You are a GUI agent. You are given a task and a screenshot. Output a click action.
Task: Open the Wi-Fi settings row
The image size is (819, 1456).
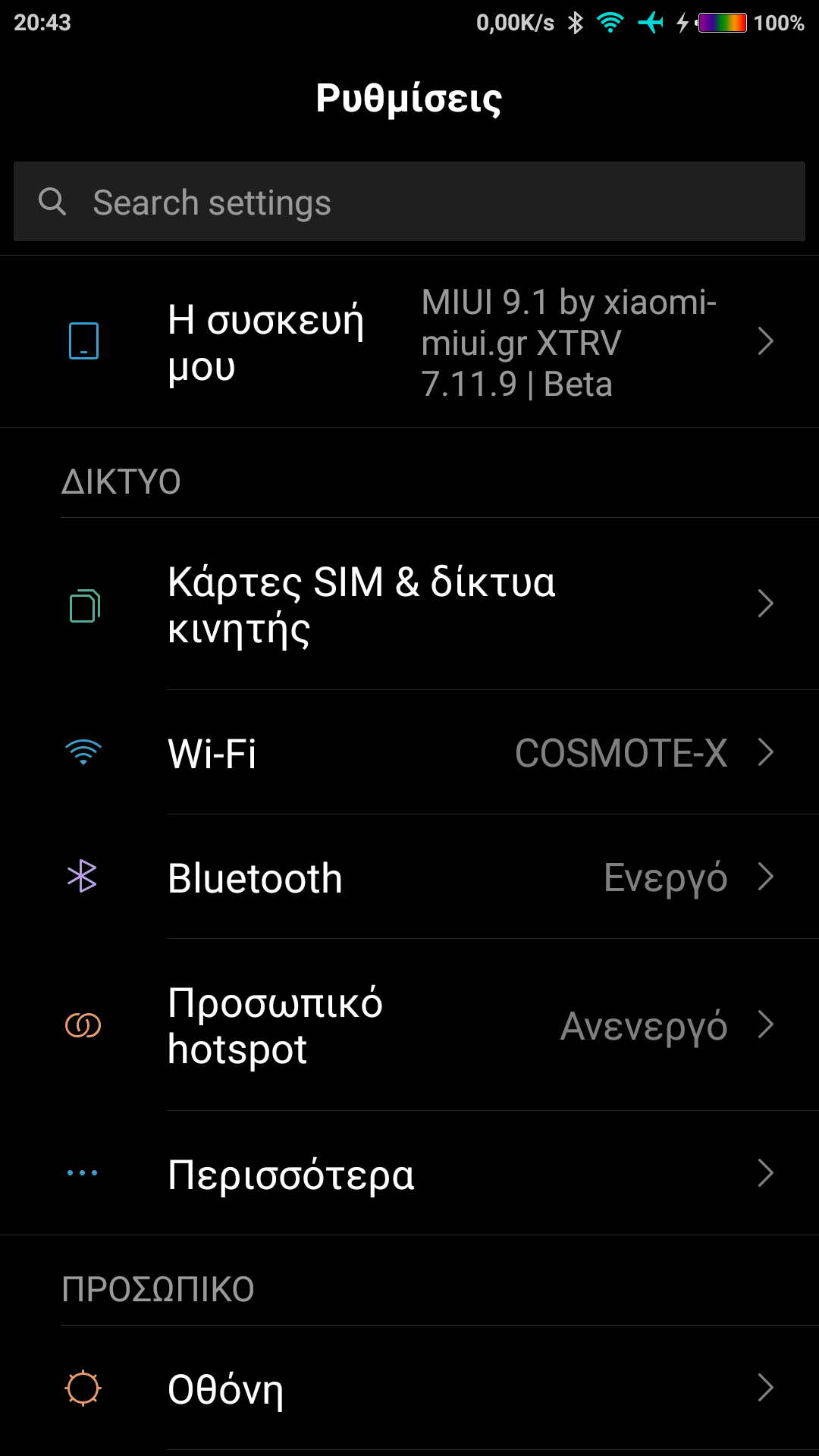(409, 753)
